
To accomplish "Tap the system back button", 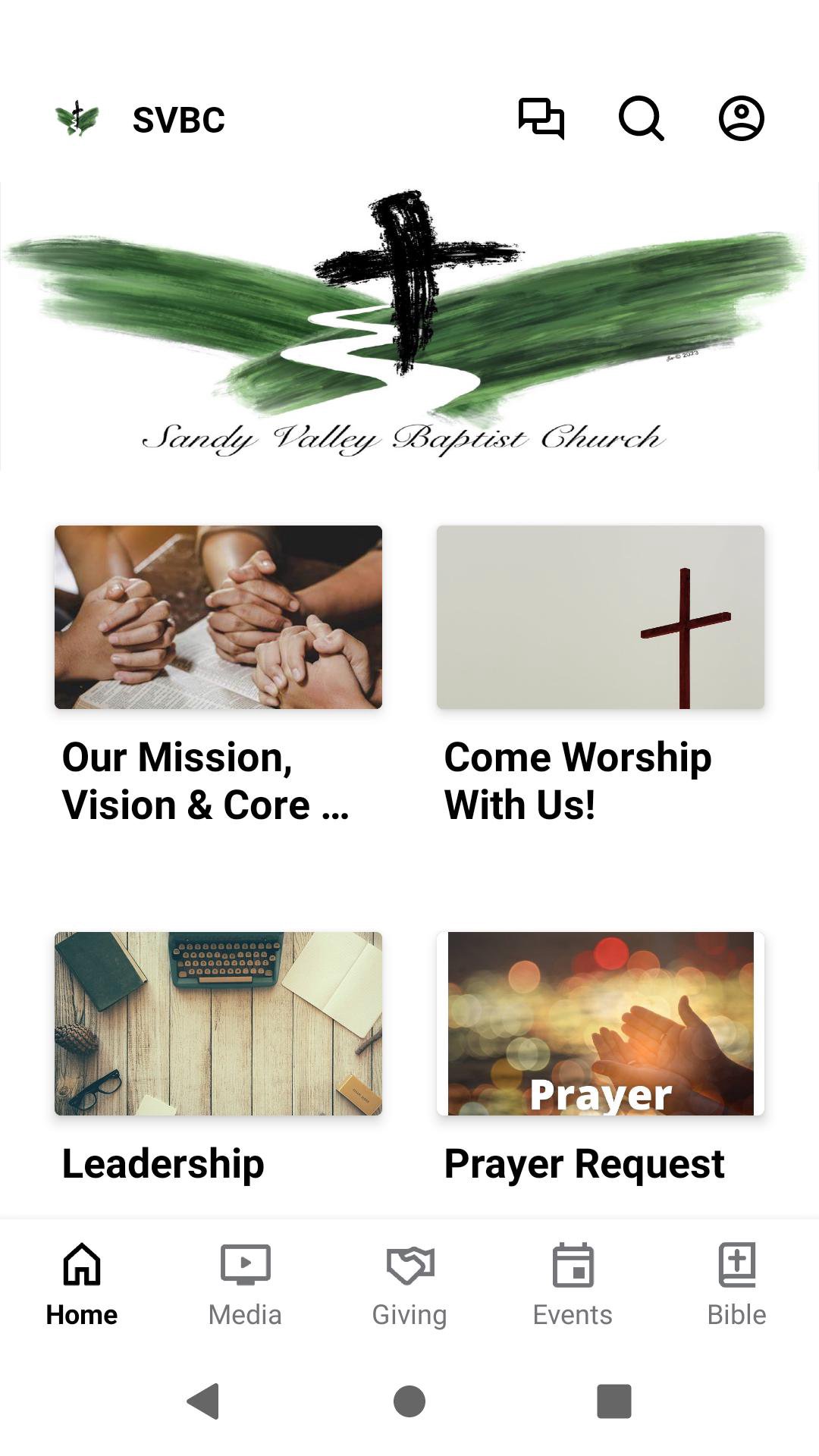I will 203,1401.
